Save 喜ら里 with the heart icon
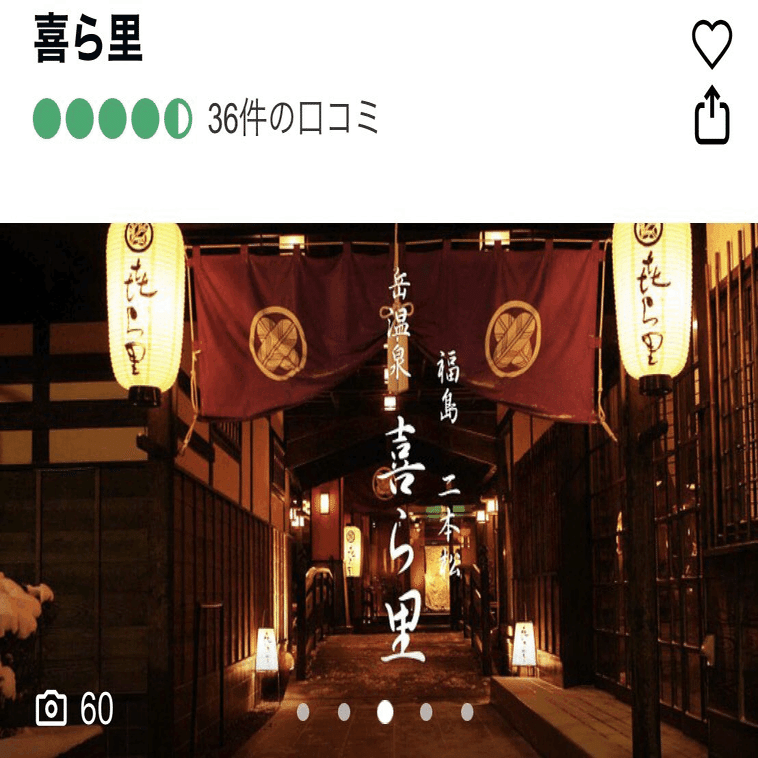The width and height of the screenshot is (758, 758). pos(712,44)
